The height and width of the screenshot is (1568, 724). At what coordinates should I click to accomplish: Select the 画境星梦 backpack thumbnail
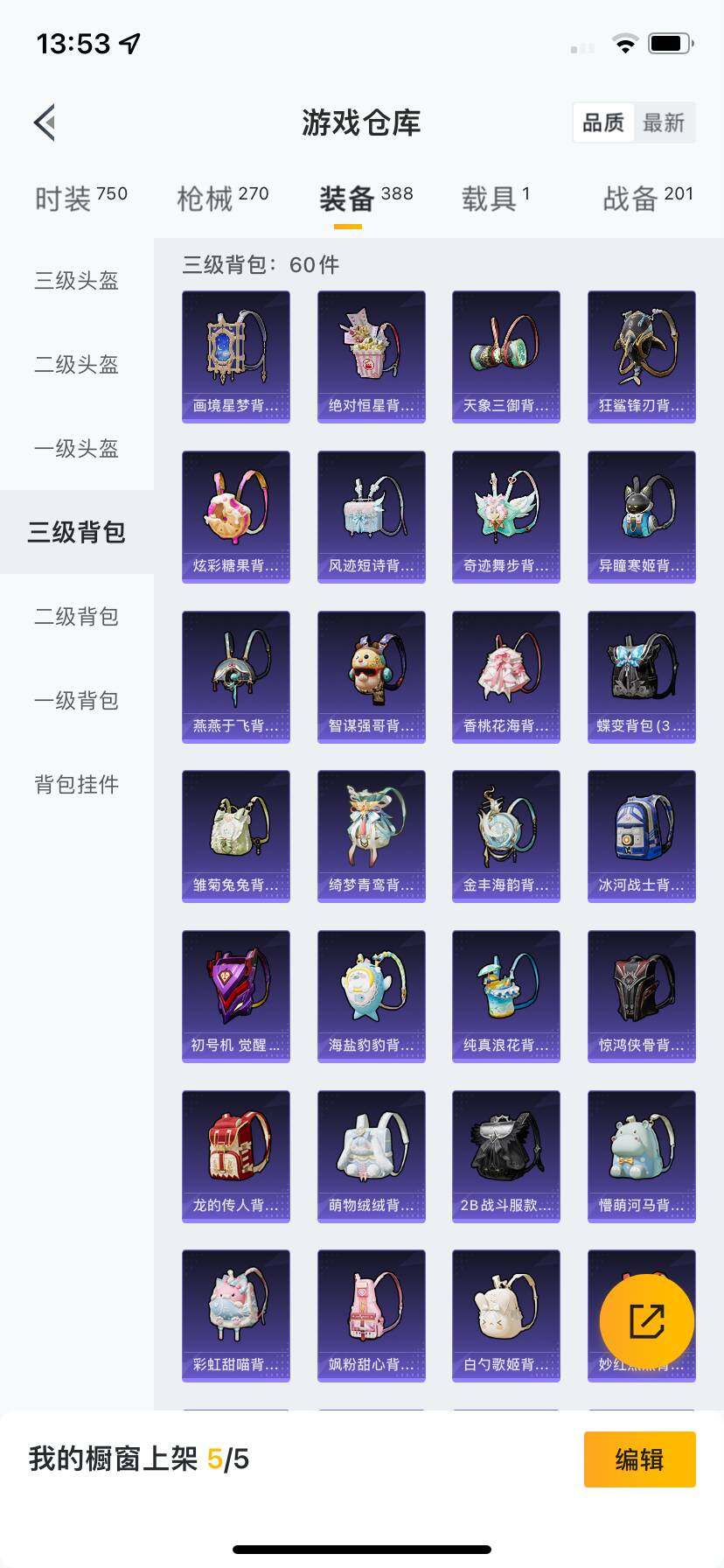[x=235, y=348]
